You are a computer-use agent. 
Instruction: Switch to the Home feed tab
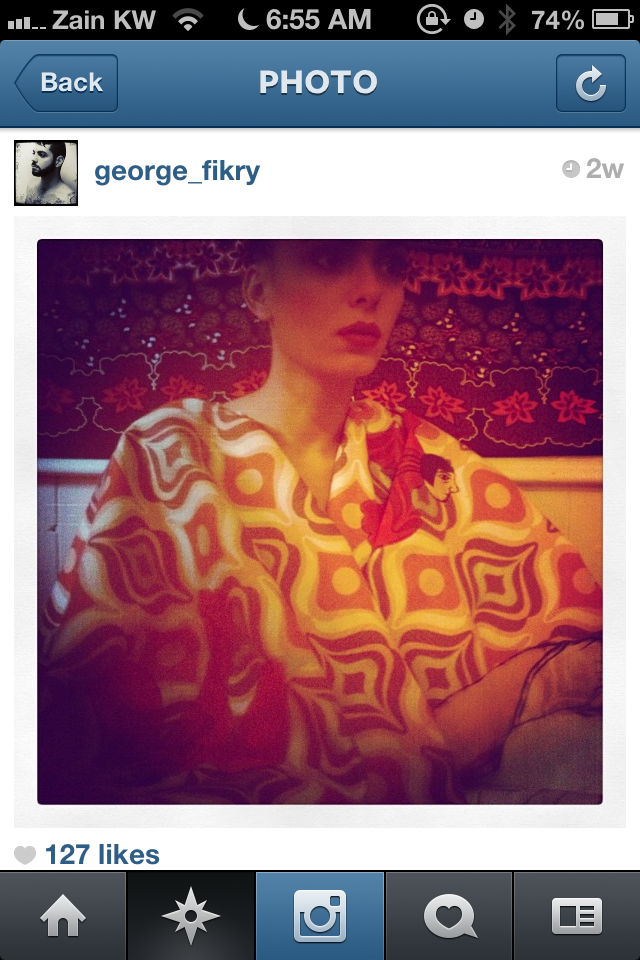click(63, 916)
